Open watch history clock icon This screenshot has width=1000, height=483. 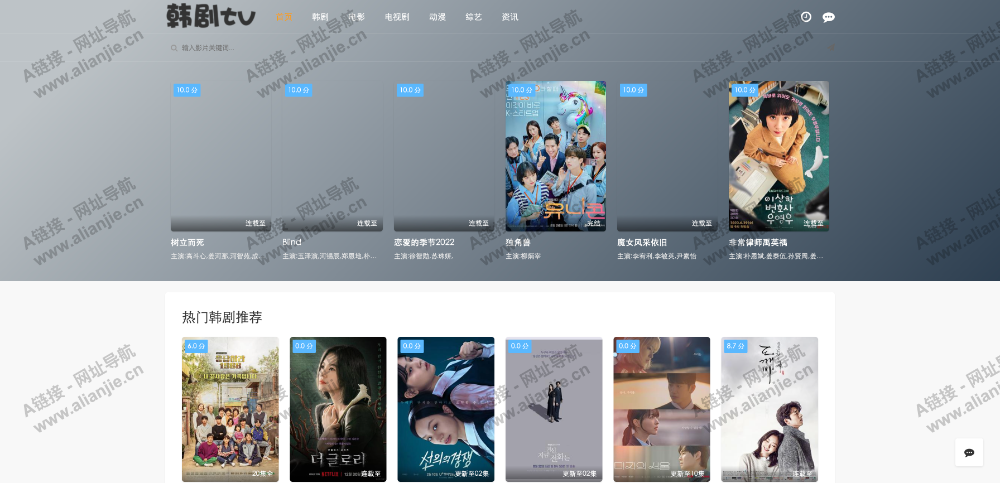806,17
